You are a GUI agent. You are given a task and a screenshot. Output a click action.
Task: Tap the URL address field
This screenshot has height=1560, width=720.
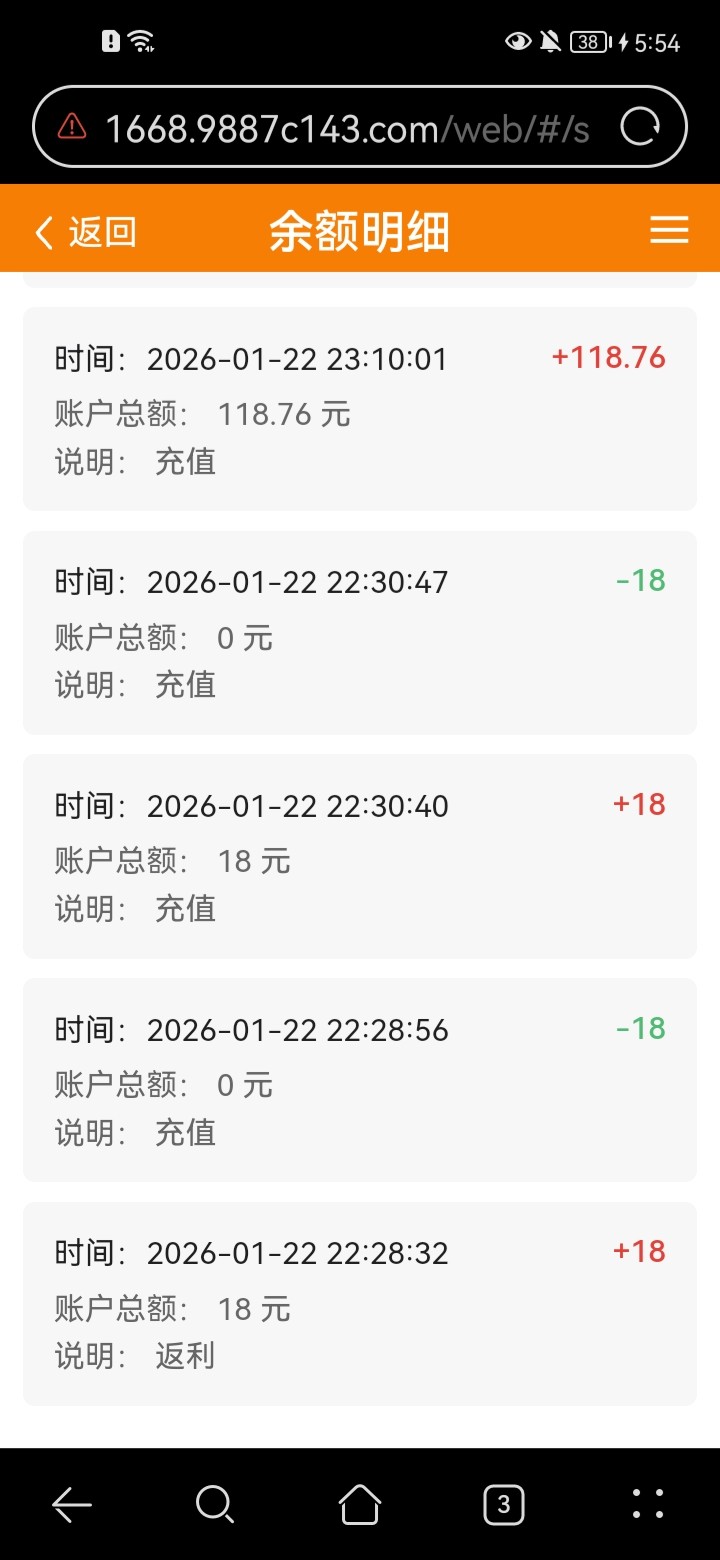click(345, 128)
